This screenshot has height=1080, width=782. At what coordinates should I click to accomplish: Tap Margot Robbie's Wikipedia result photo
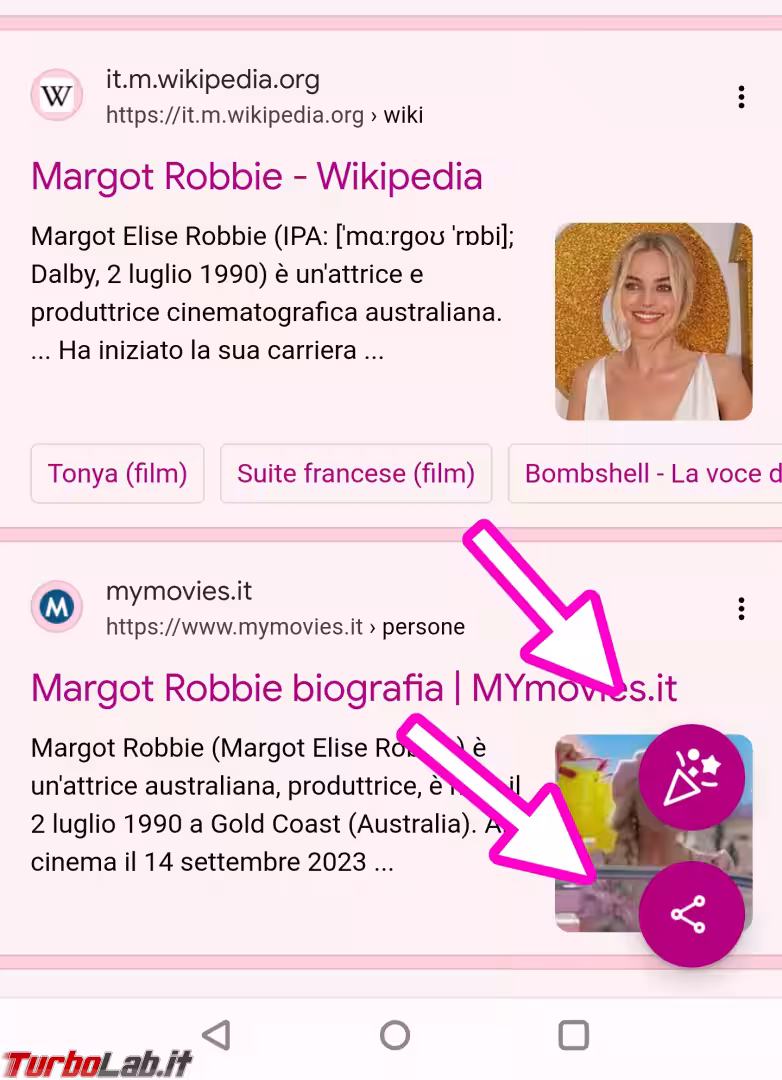pos(654,320)
